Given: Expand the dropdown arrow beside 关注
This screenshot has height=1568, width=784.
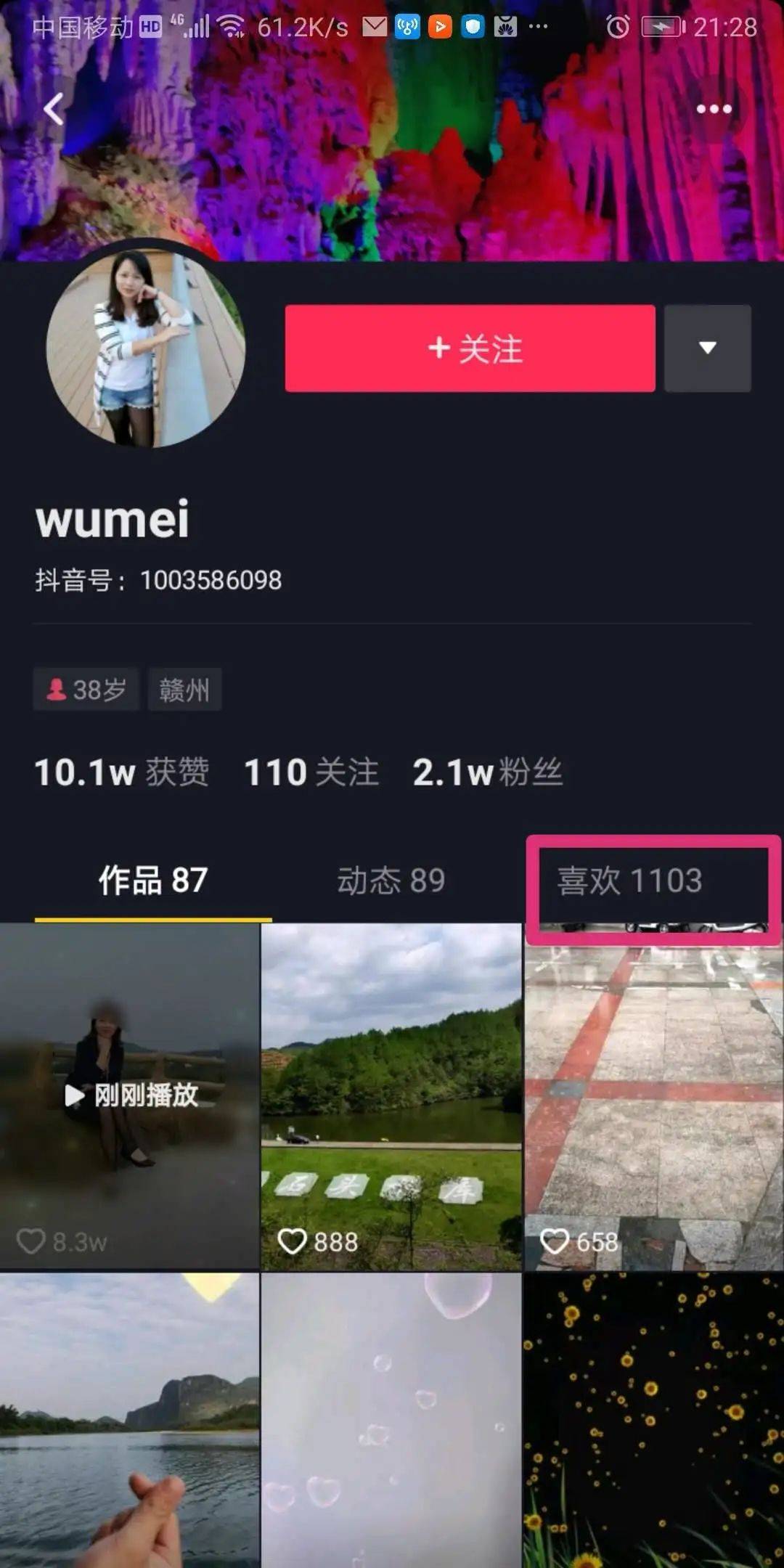Looking at the screenshot, I should [x=707, y=348].
